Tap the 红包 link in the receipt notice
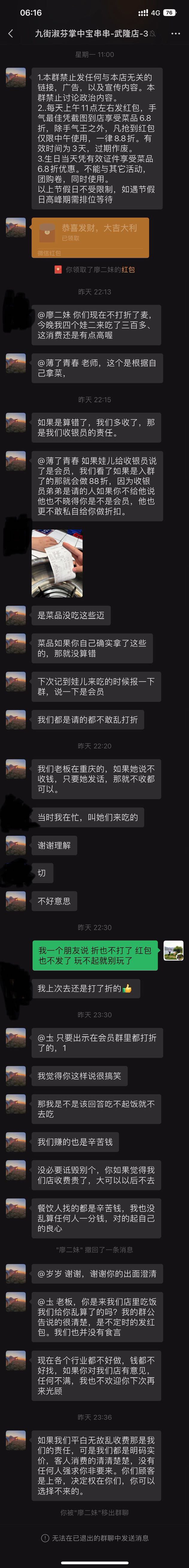This screenshot has width=189, height=1568. click(128, 269)
